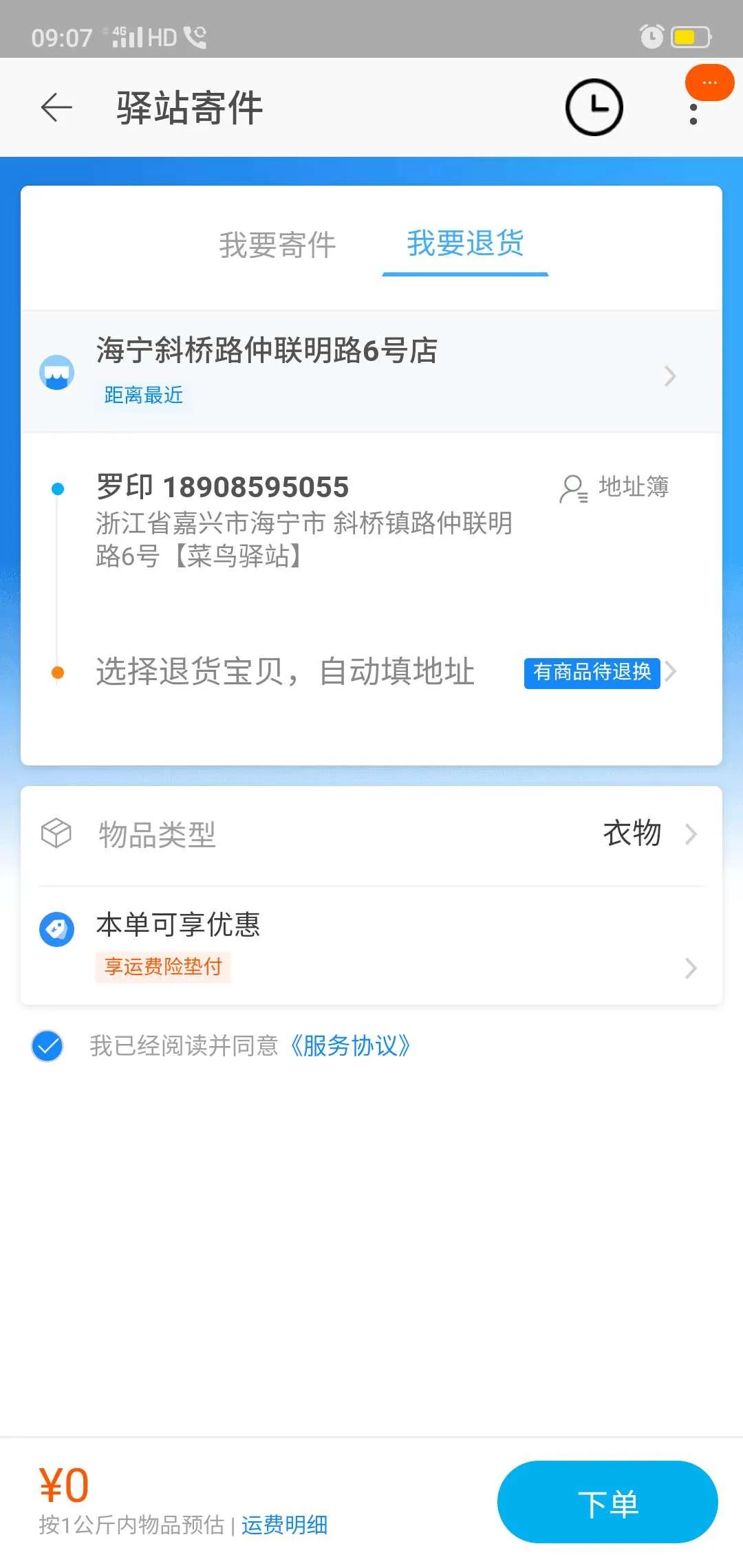
Task: Go back using the arrow icon
Action: click(56, 108)
